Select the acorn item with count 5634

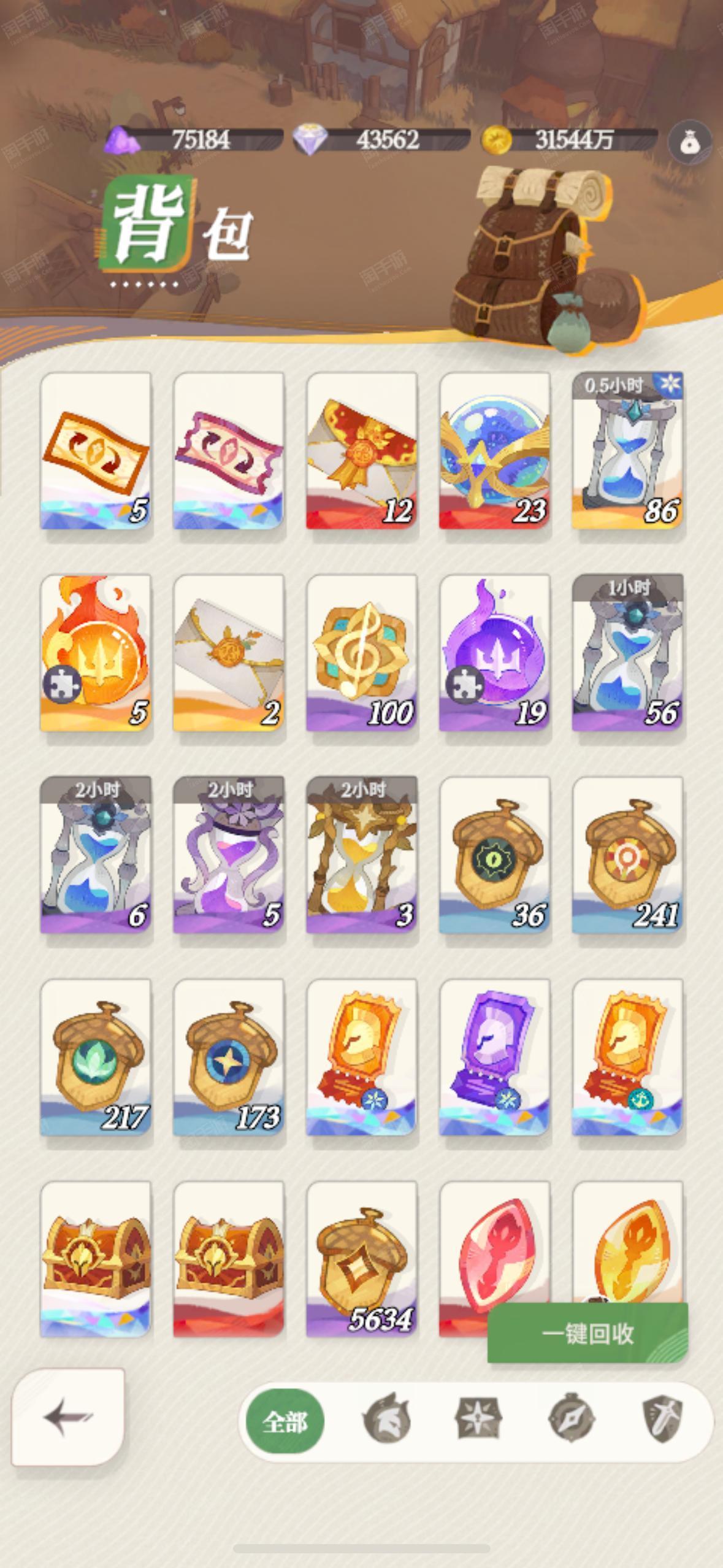(361, 1259)
